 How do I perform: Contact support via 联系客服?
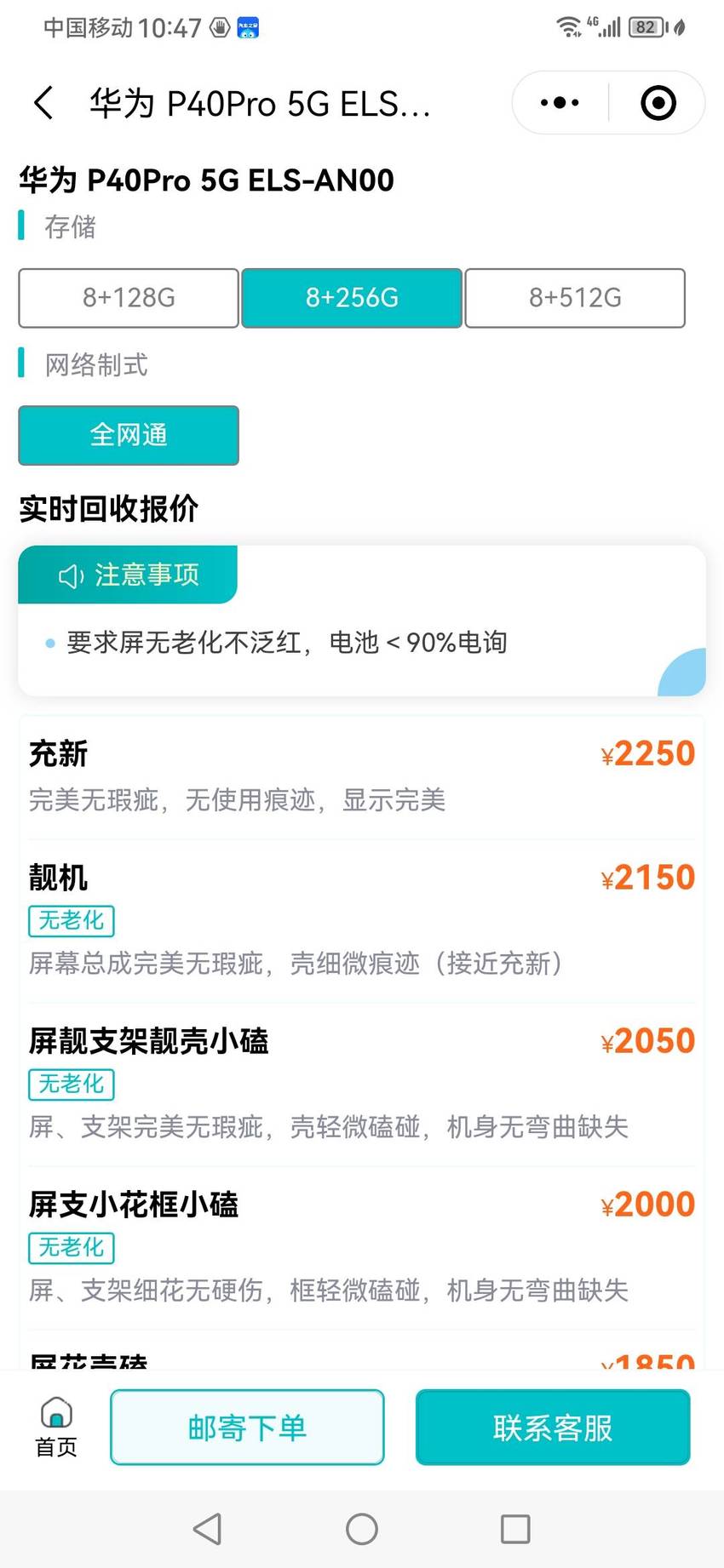coord(553,1428)
